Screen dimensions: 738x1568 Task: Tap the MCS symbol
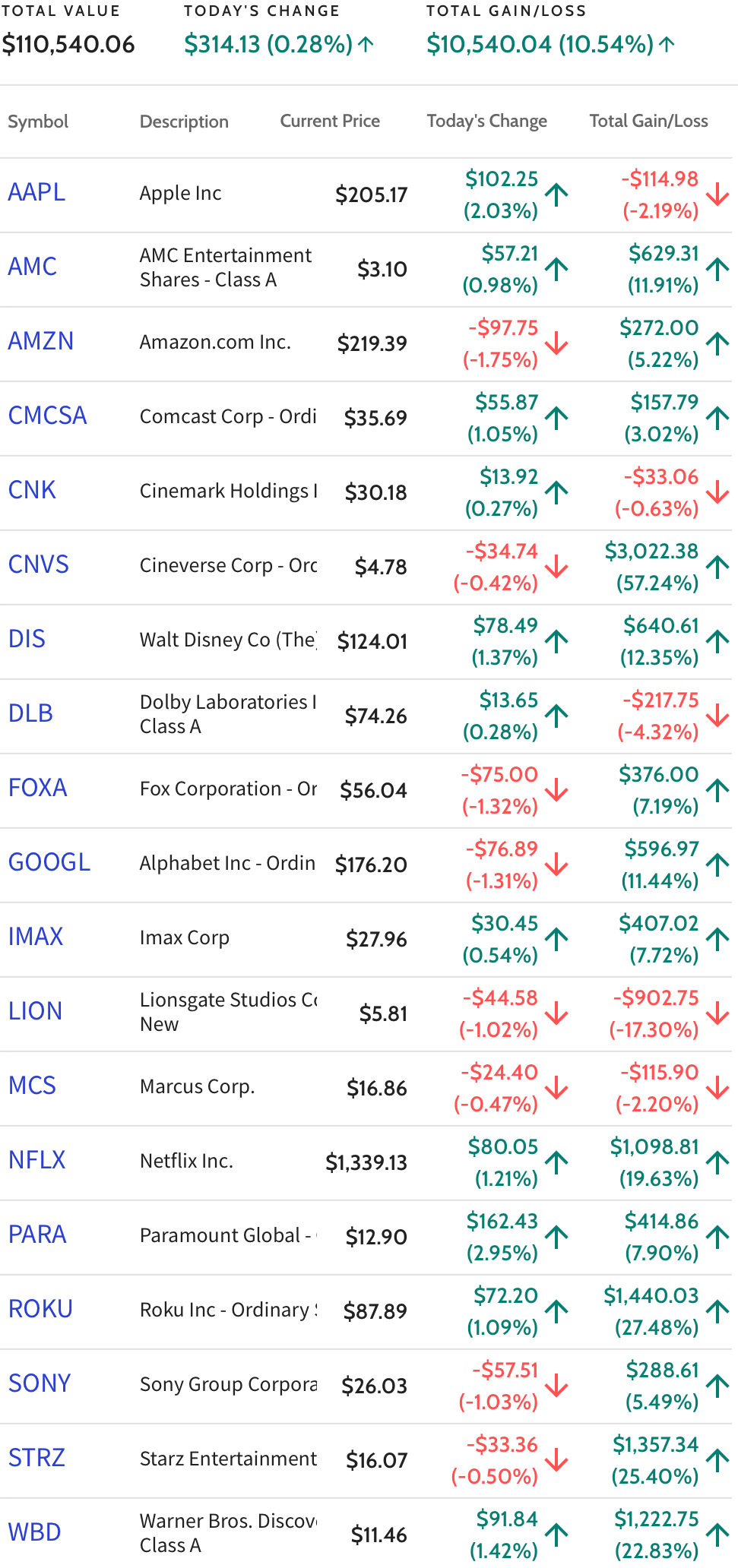click(x=32, y=1086)
